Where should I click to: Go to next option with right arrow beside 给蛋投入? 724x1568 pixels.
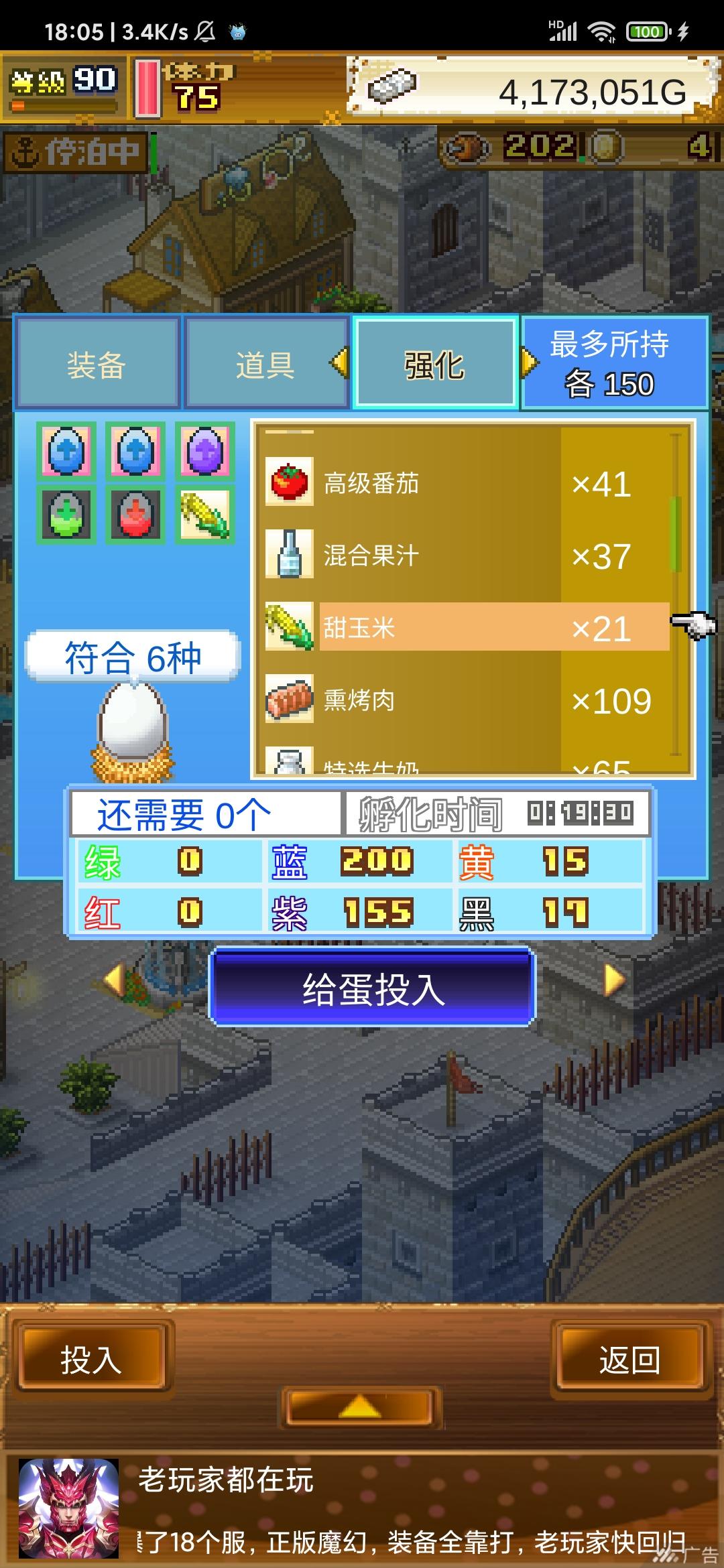[614, 980]
